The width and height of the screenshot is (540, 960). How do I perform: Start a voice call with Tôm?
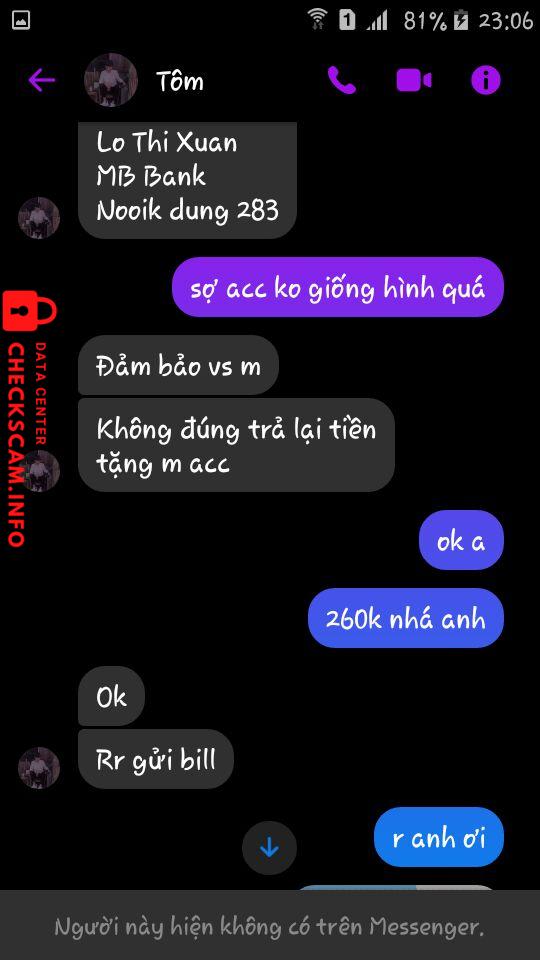click(x=341, y=80)
